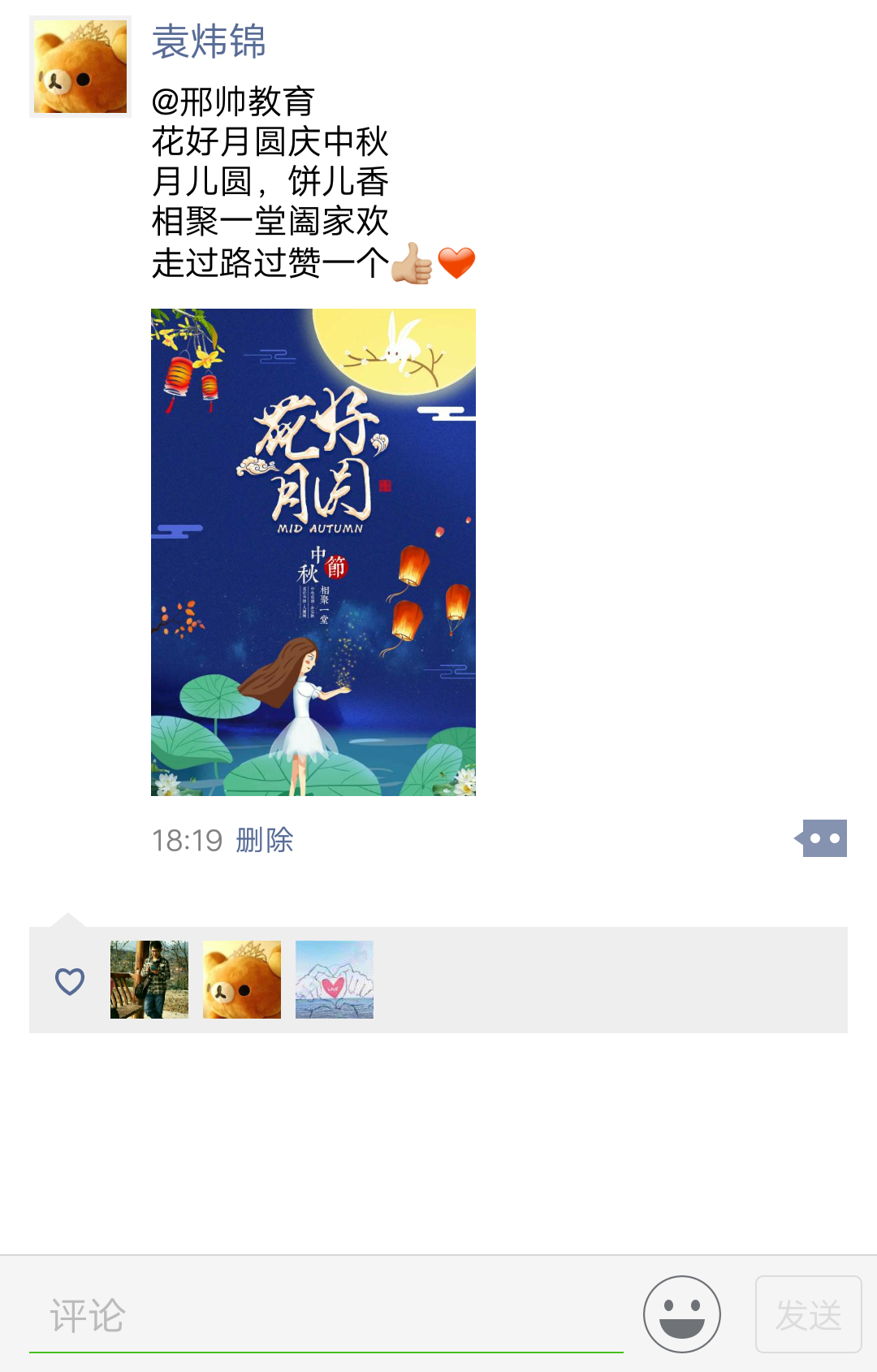Click the heart icon in the likes bar
This screenshot has width=877, height=1372.
pos(69,981)
